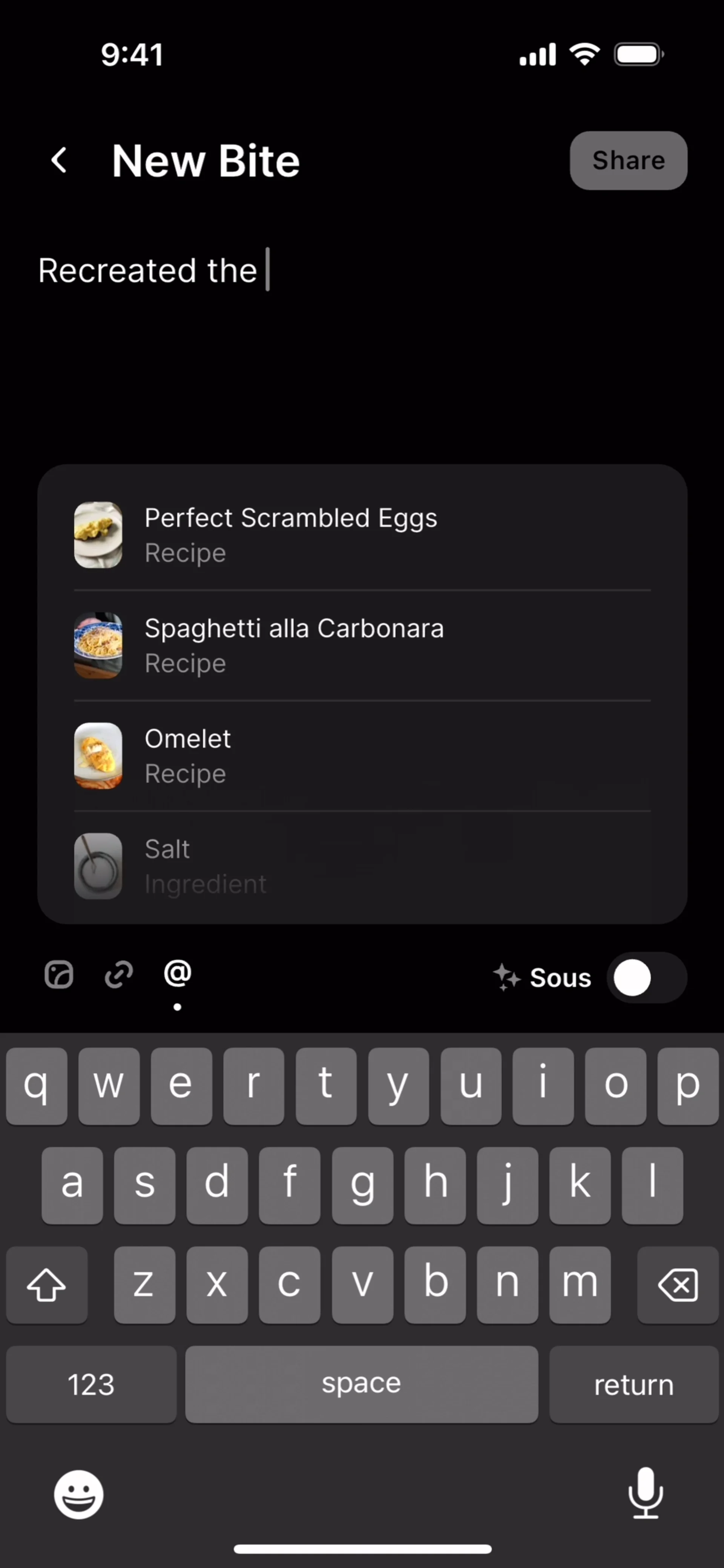Tap the @ mention icon
724x1568 pixels.
177,973
